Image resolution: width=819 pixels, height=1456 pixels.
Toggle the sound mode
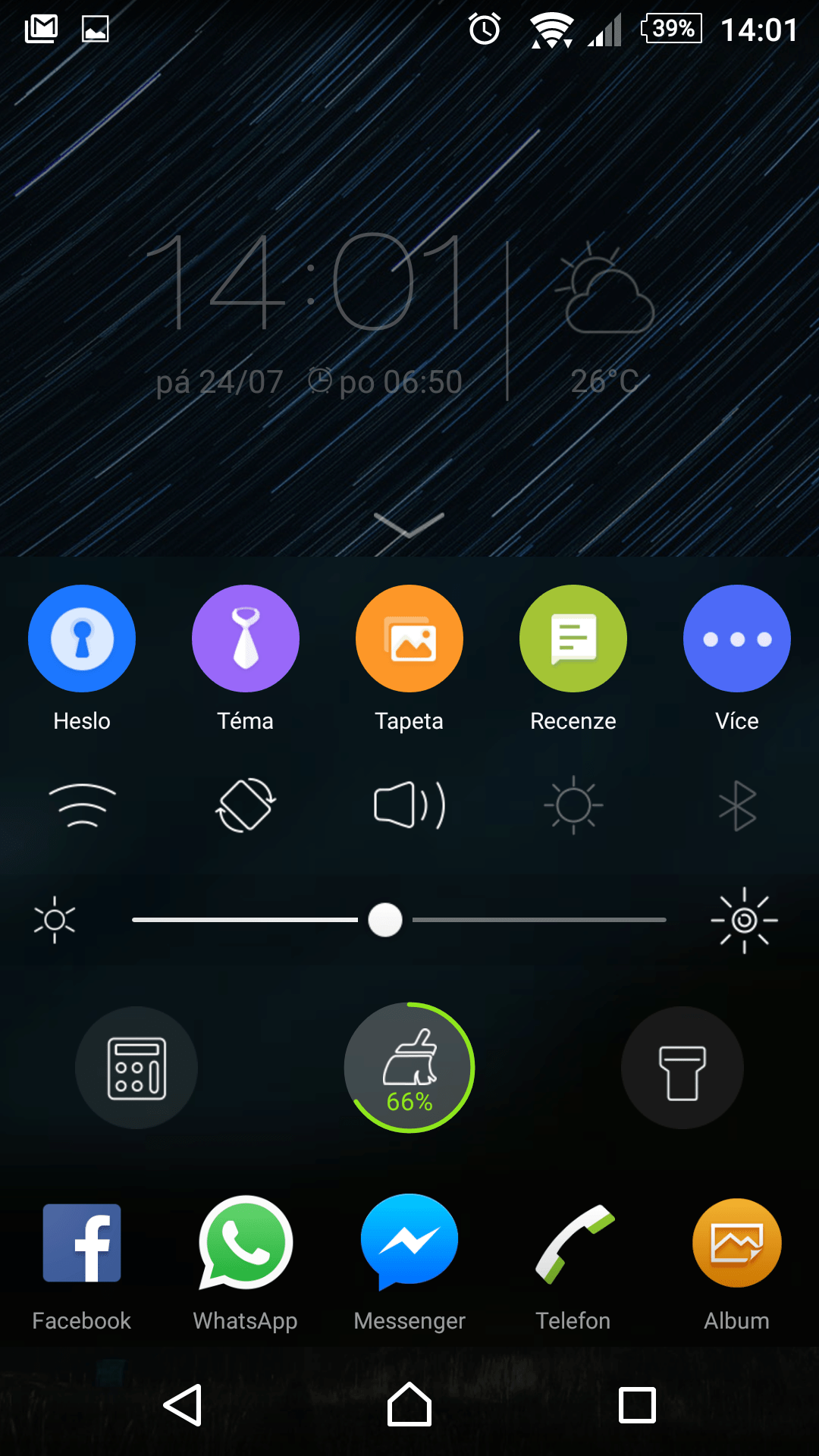tap(409, 805)
